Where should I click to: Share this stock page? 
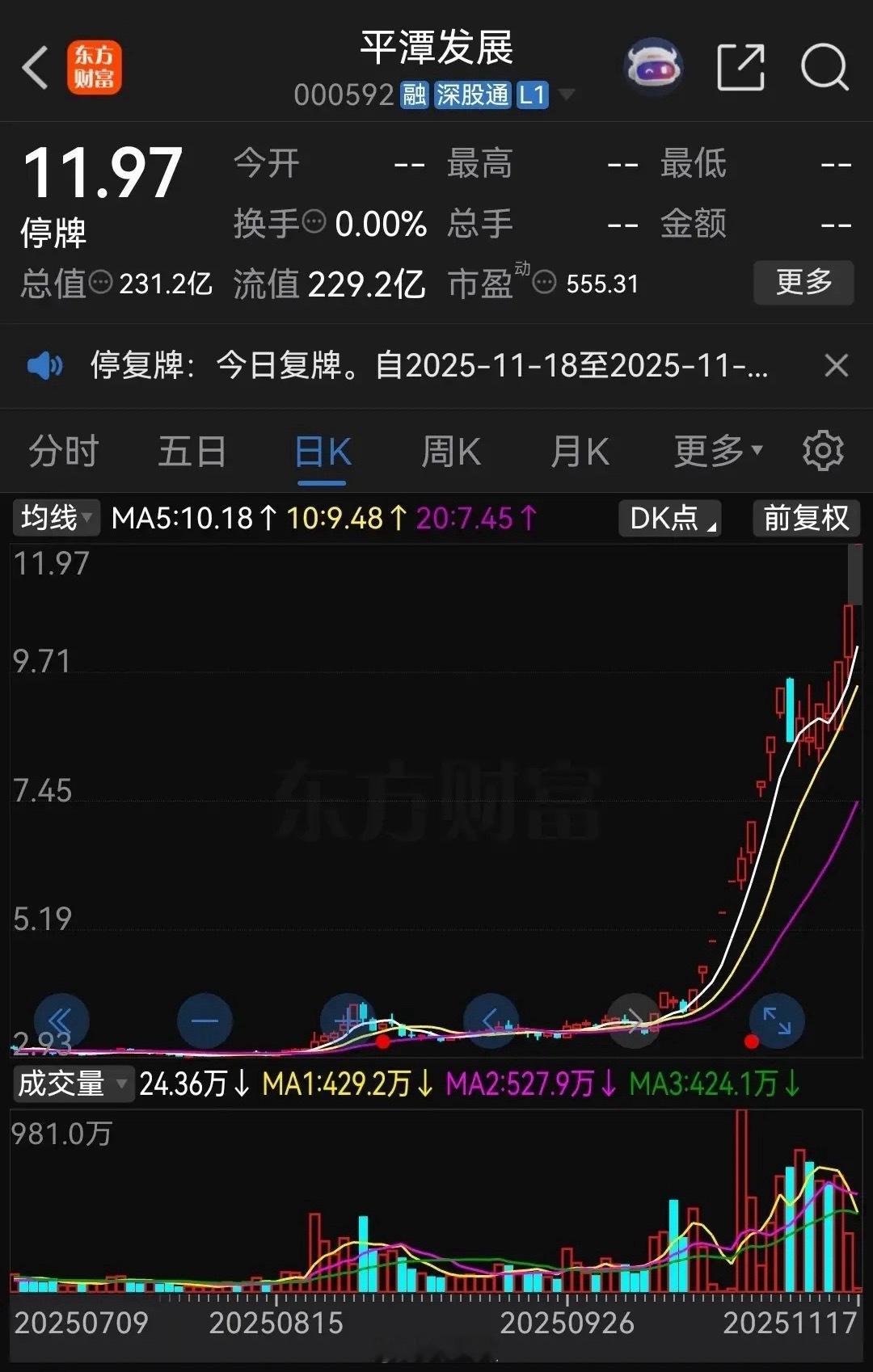tap(740, 68)
